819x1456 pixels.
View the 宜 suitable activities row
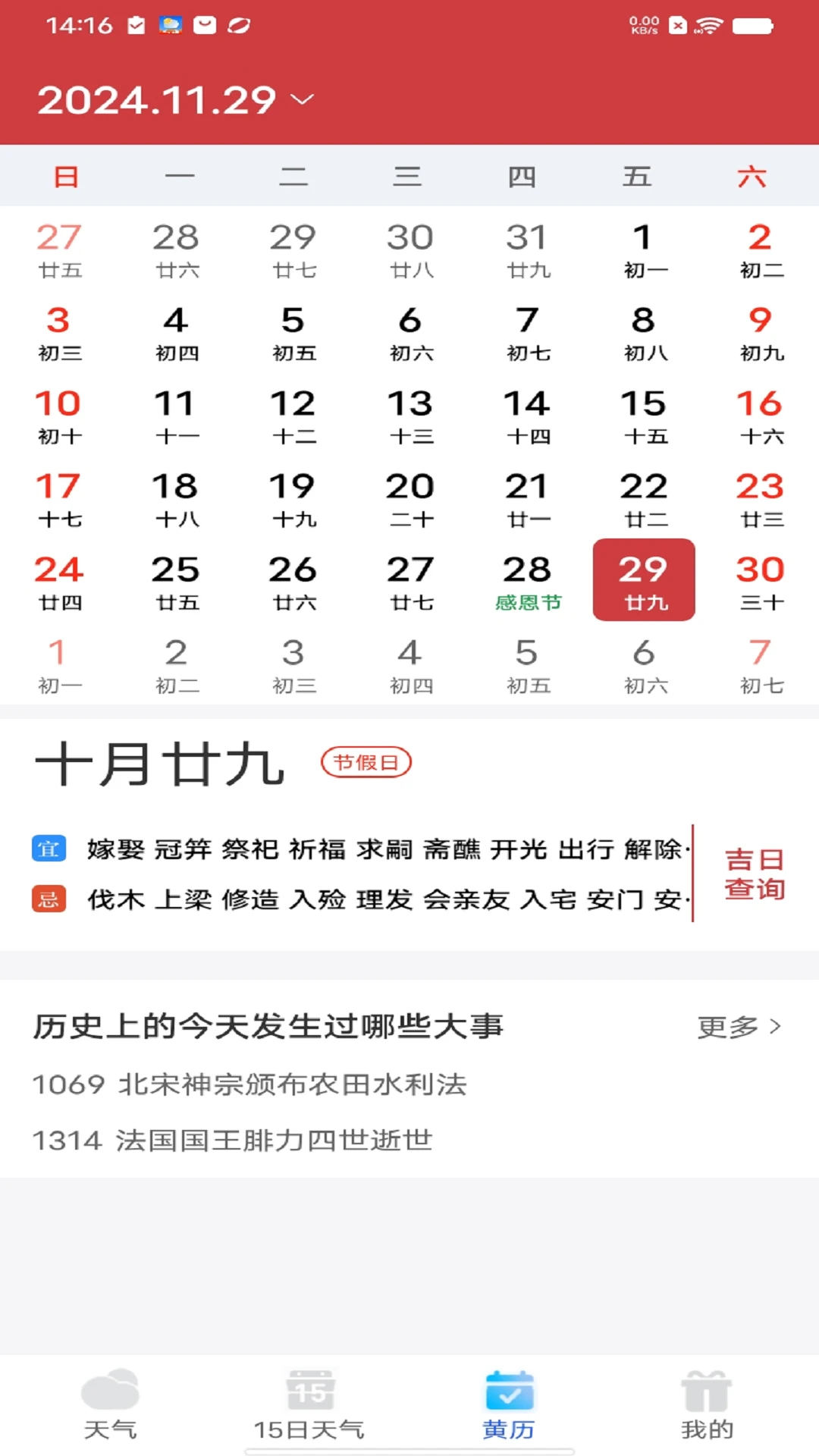tap(387, 849)
